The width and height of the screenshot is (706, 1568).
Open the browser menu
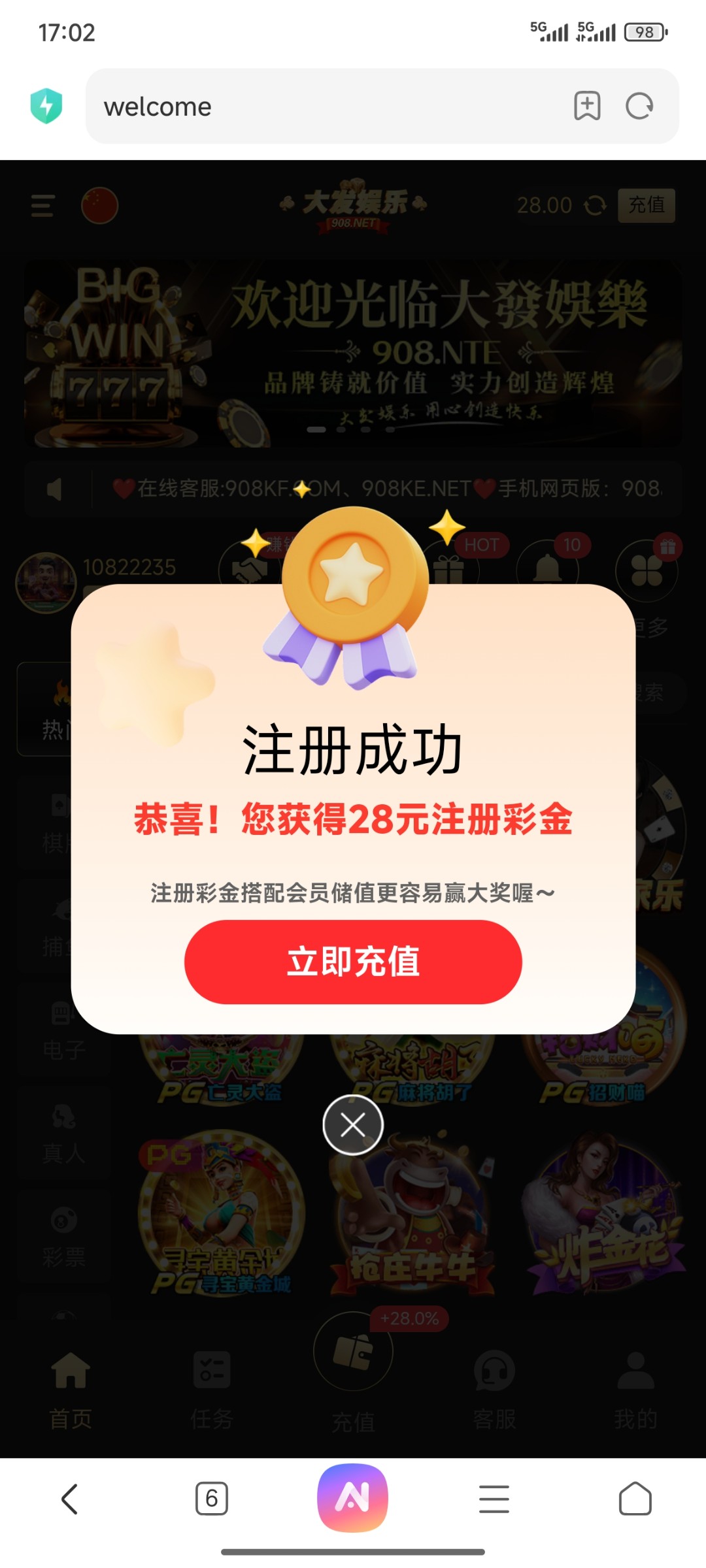pyautogui.click(x=494, y=1499)
